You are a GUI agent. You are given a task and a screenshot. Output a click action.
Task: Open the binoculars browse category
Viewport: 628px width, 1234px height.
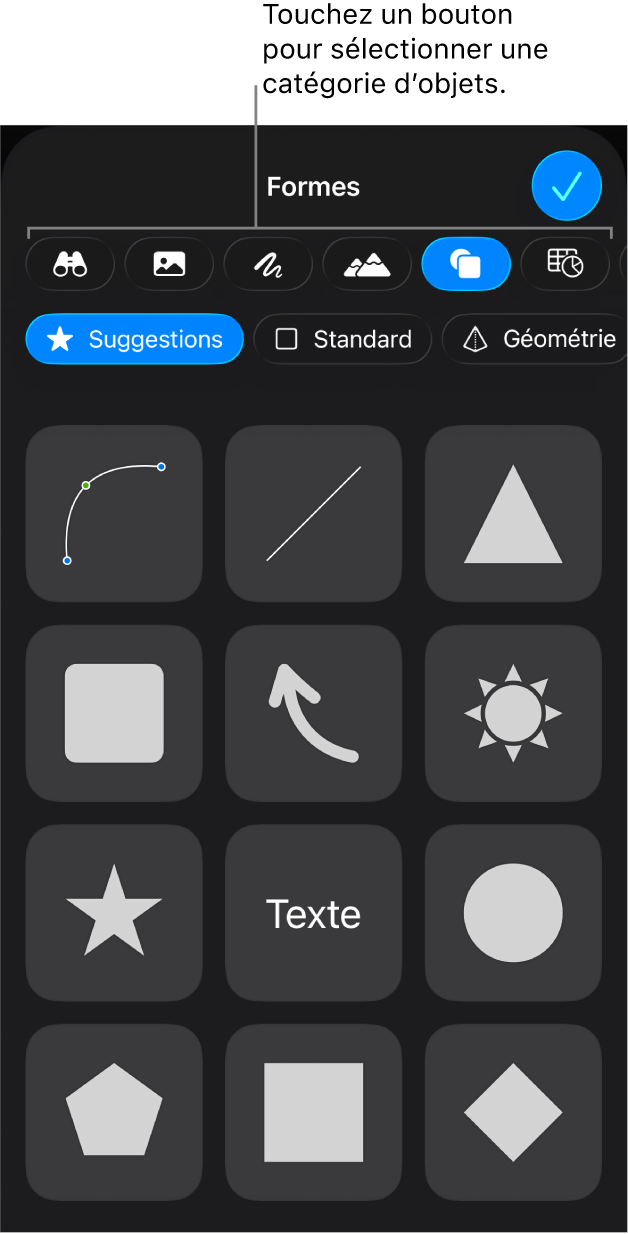coord(70,264)
